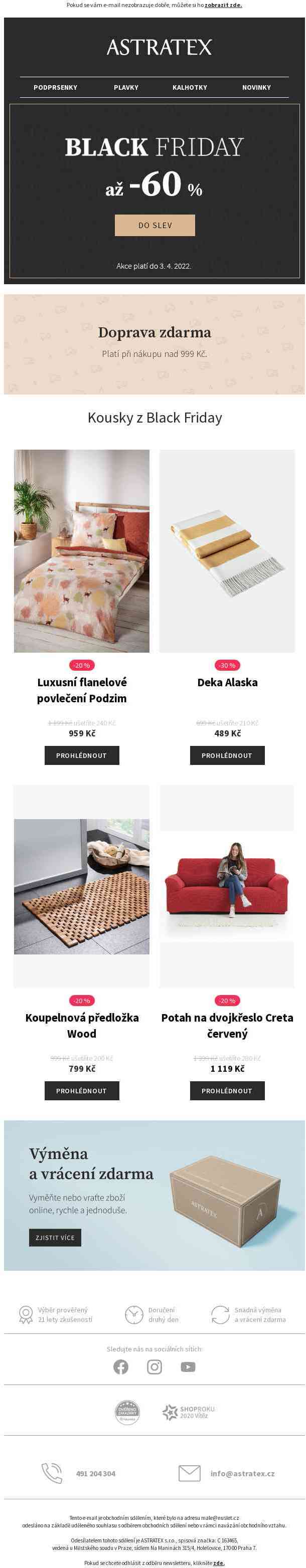Open the Potah na dvojkřeslo Creta image
This screenshot has width=306, height=1568.
(x=227, y=886)
